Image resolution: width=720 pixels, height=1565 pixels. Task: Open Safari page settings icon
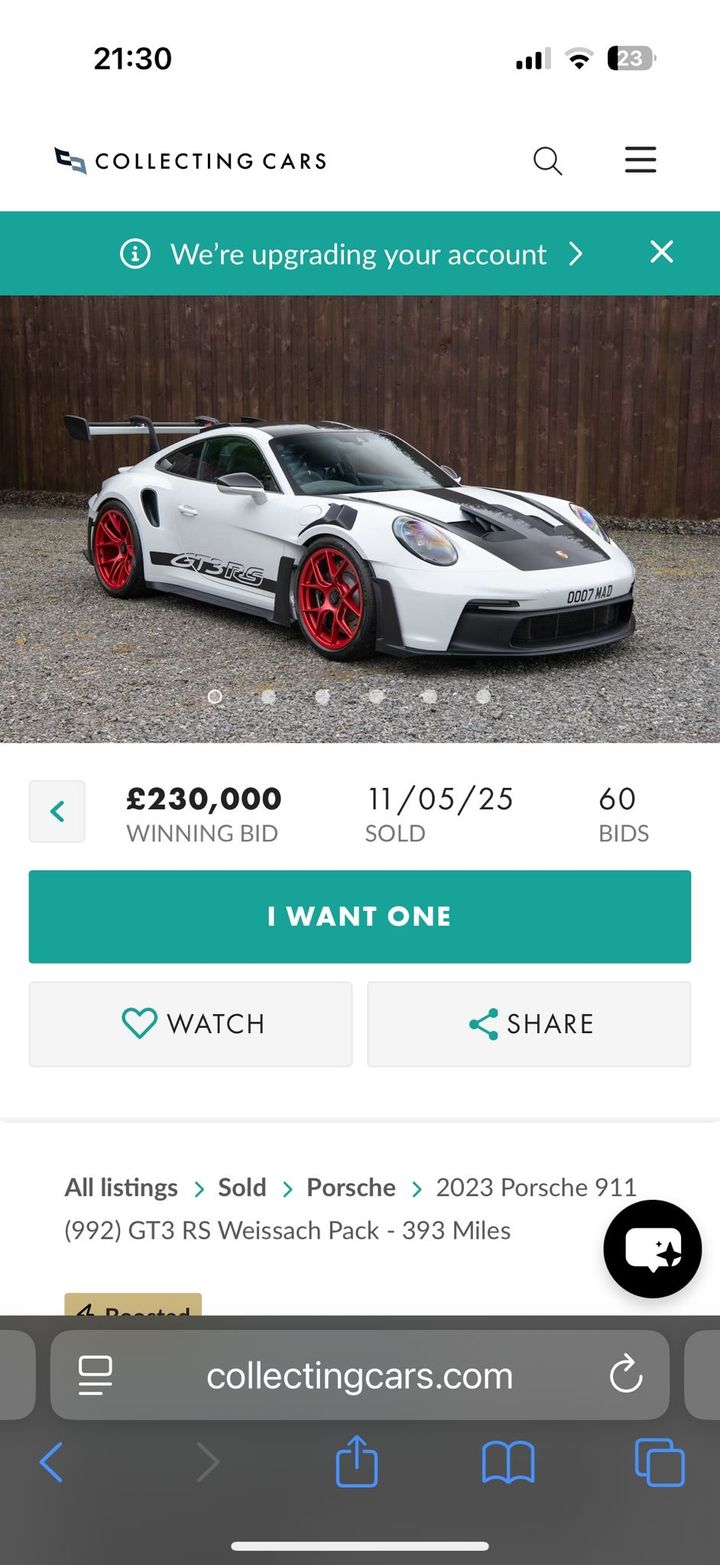pyautogui.click(x=96, y=1375)
